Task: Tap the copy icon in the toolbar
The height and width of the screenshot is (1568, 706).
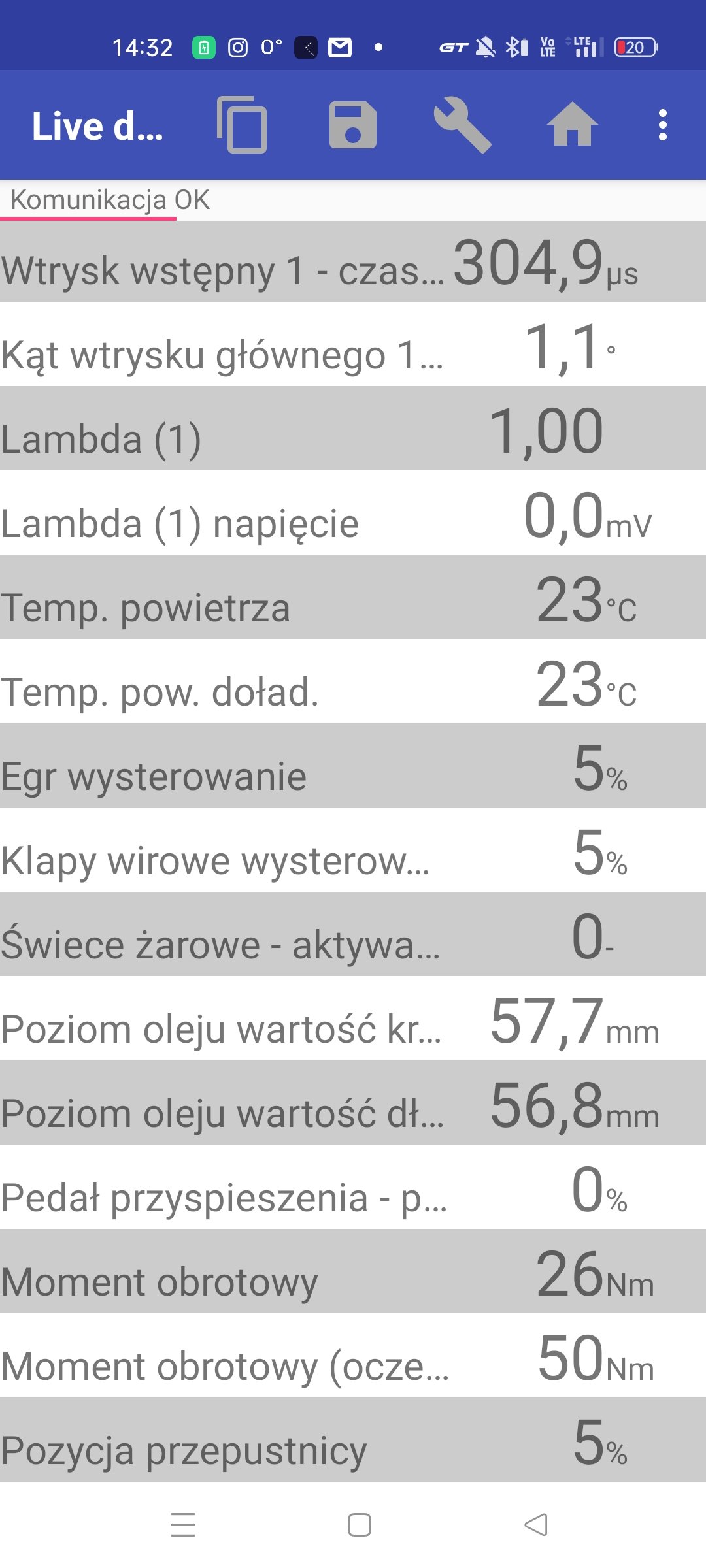Action: 242,125
